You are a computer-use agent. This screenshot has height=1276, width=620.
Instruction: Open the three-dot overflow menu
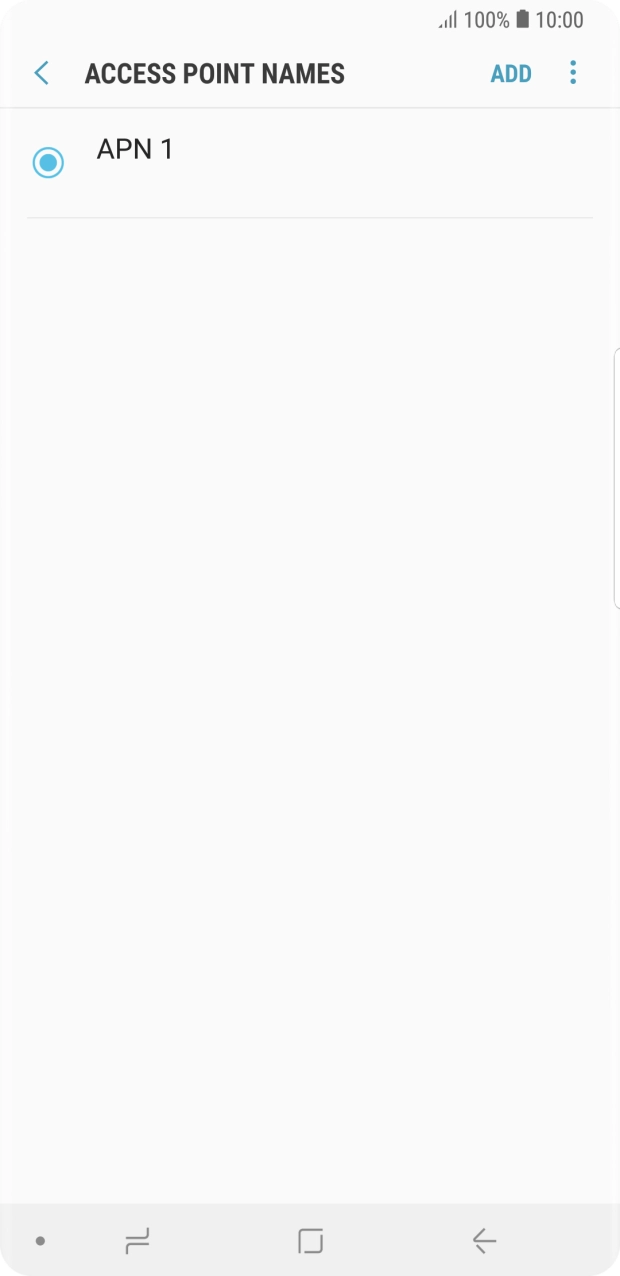[x=573, y=73]
